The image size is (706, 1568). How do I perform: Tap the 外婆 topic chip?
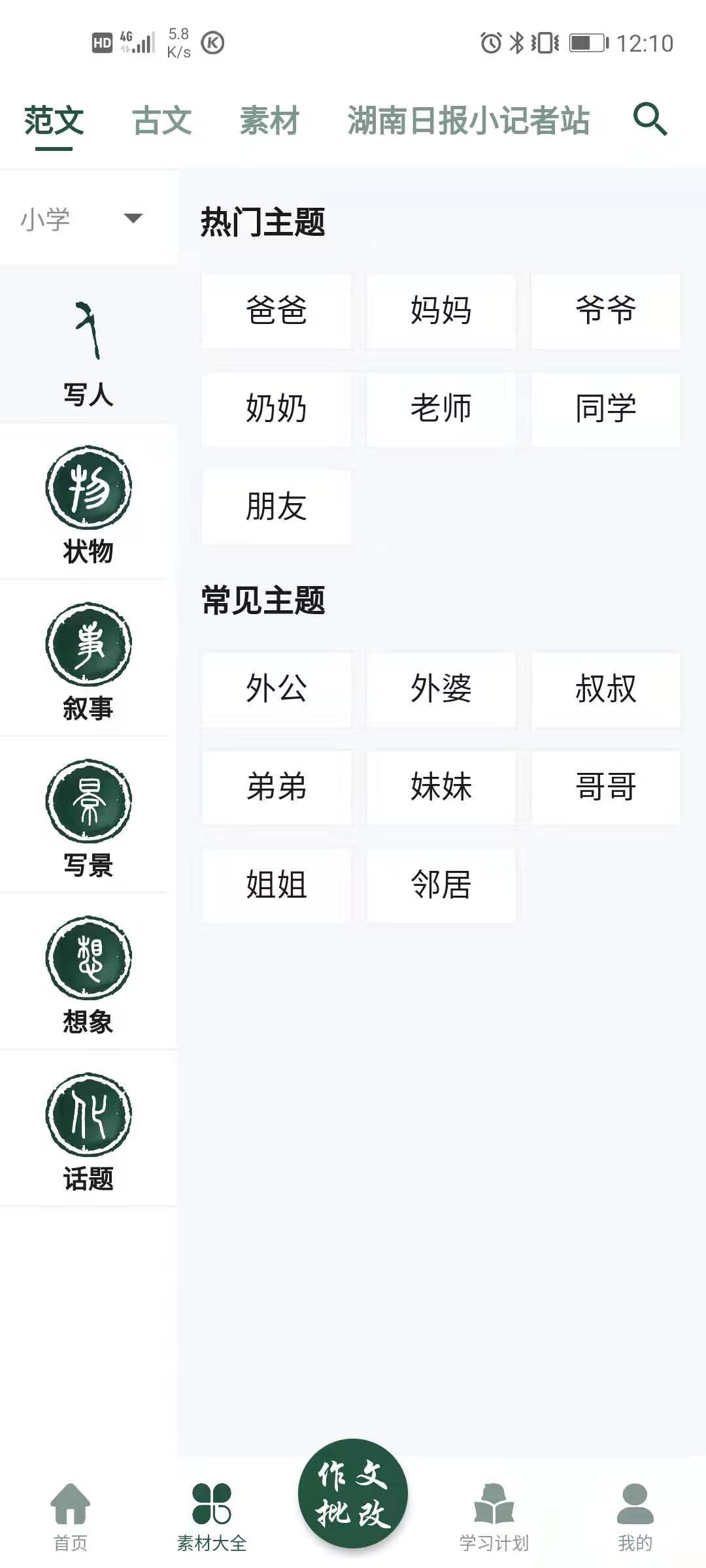click(x=441, y=689)
